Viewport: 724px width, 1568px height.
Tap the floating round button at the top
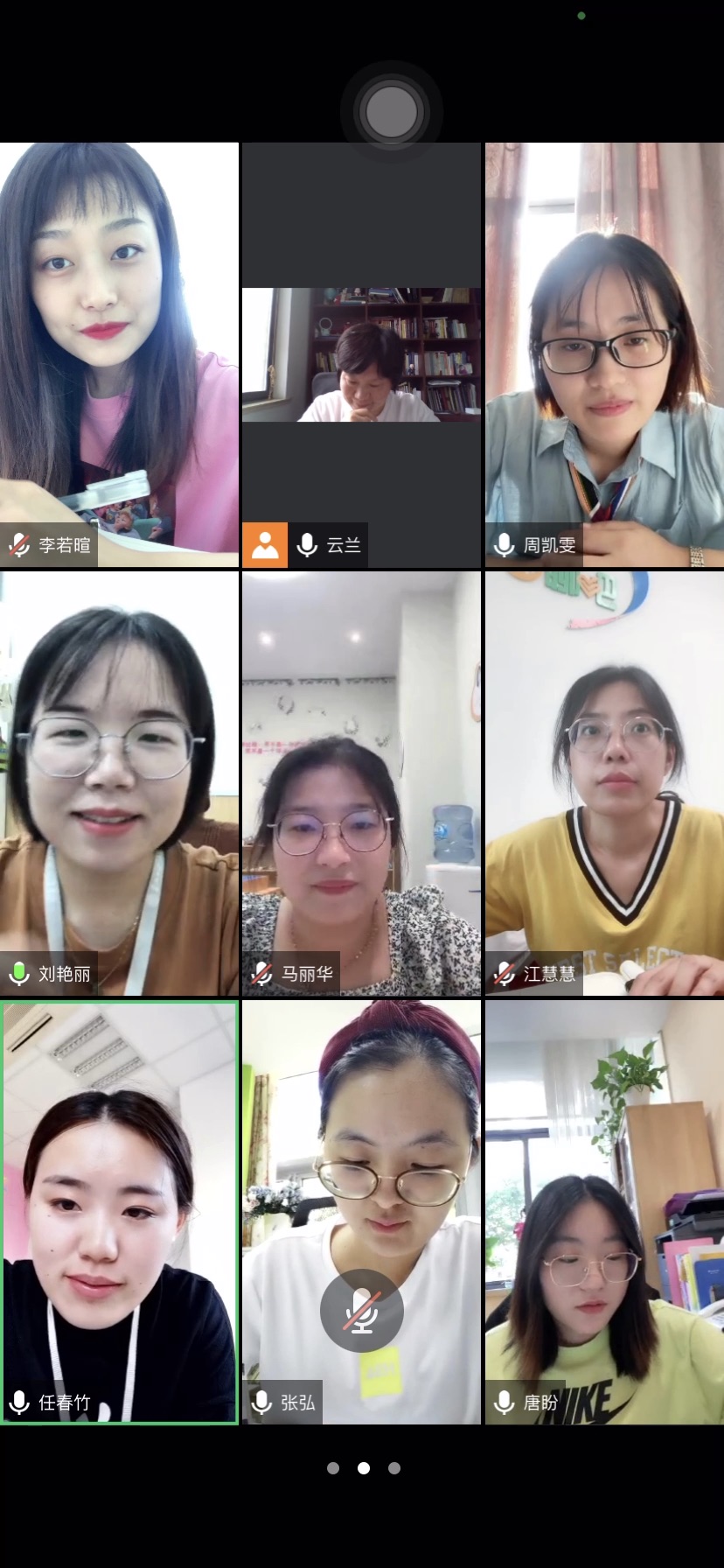pos(391,112)
